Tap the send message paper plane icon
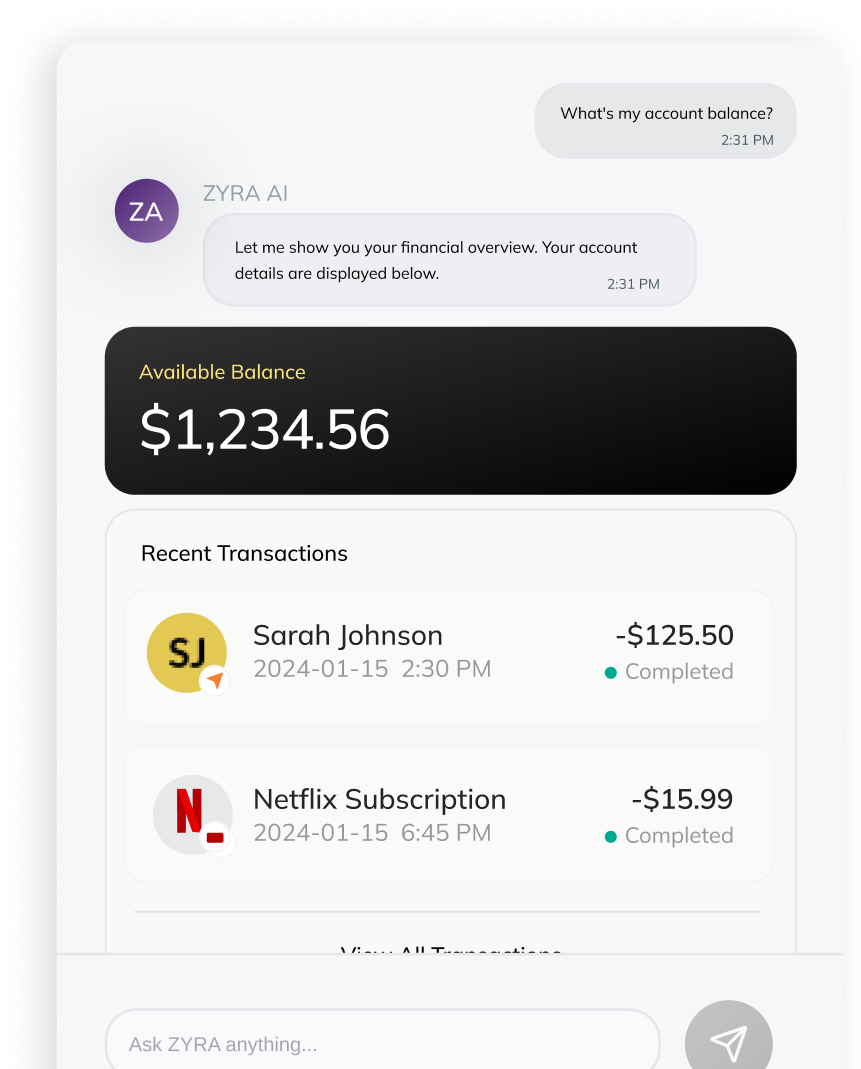Screen dimensions: 861x1069 coord(728,1037)
